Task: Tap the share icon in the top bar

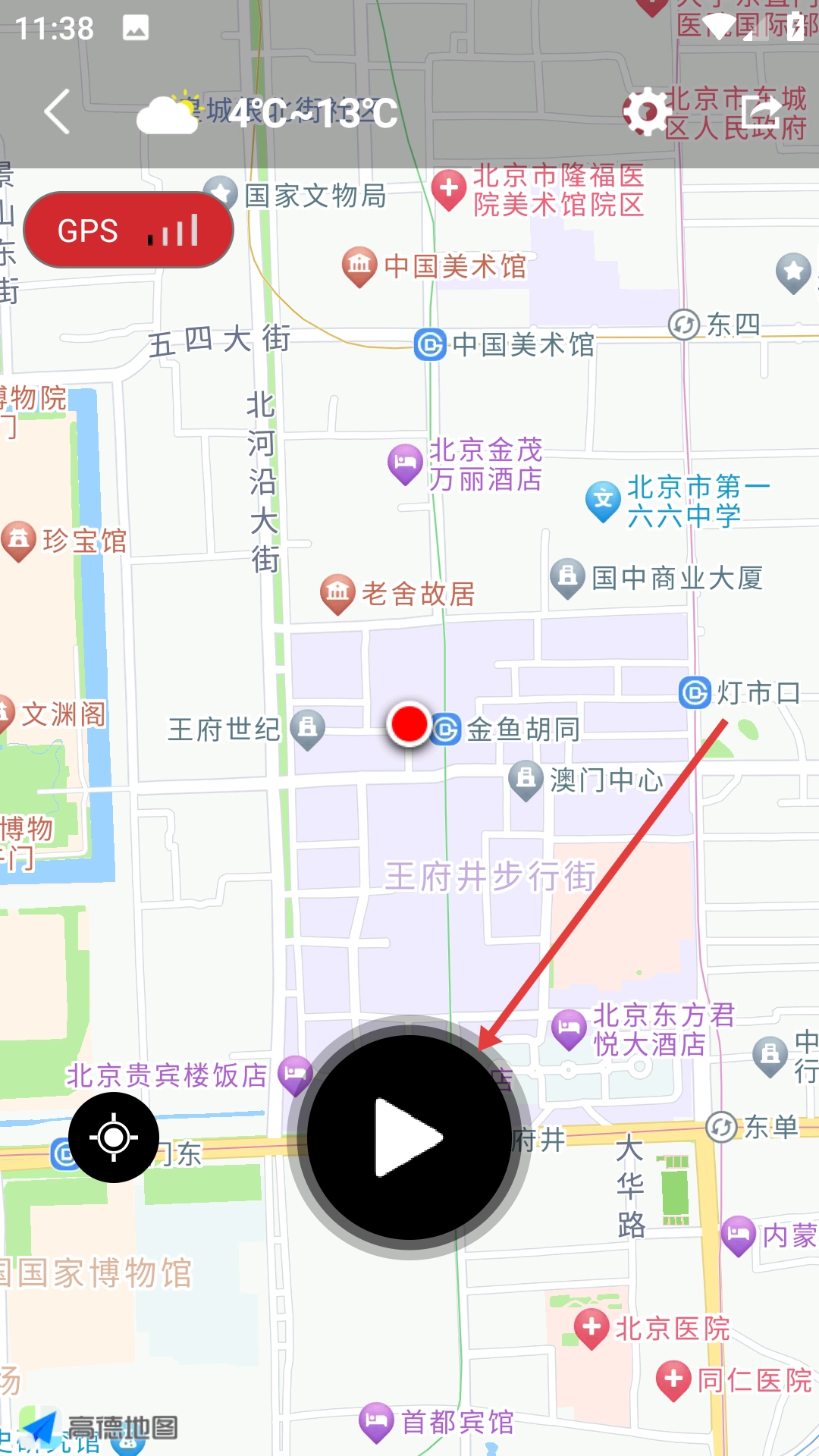Action: point(763,112)
